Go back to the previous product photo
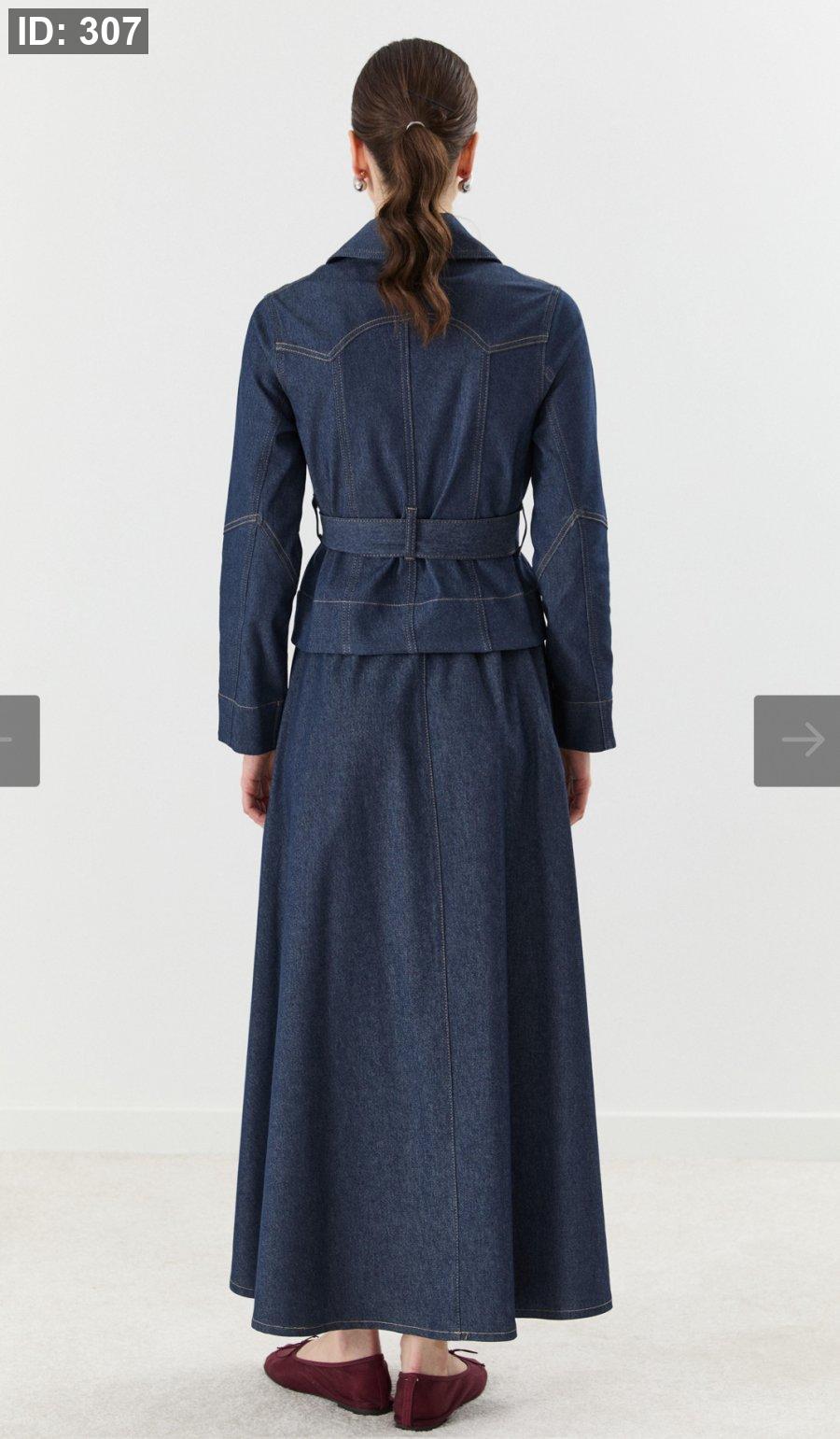Viewport: 840px width, 1439px height. [x=17, y=741]
